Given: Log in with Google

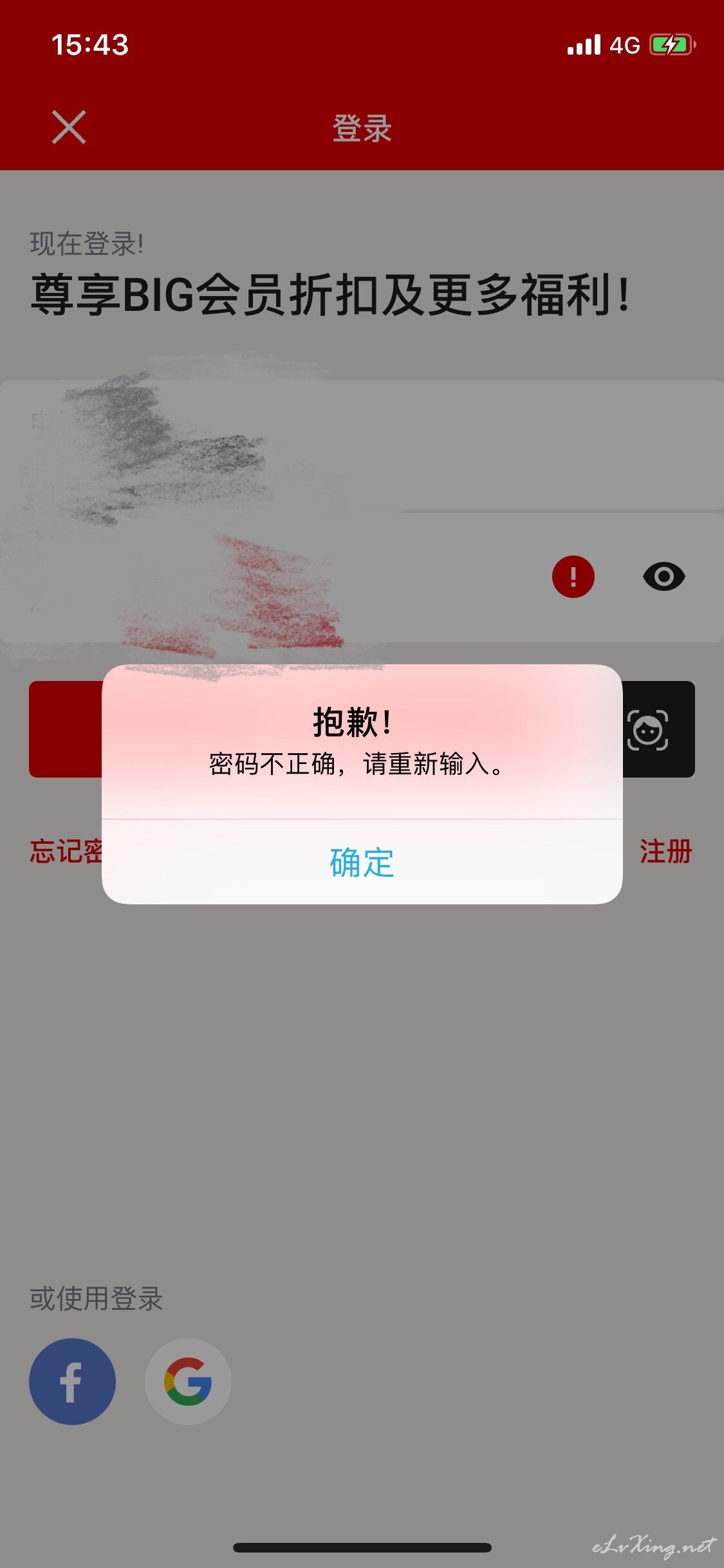Looking at the screenshot, I should [188, 1382].
